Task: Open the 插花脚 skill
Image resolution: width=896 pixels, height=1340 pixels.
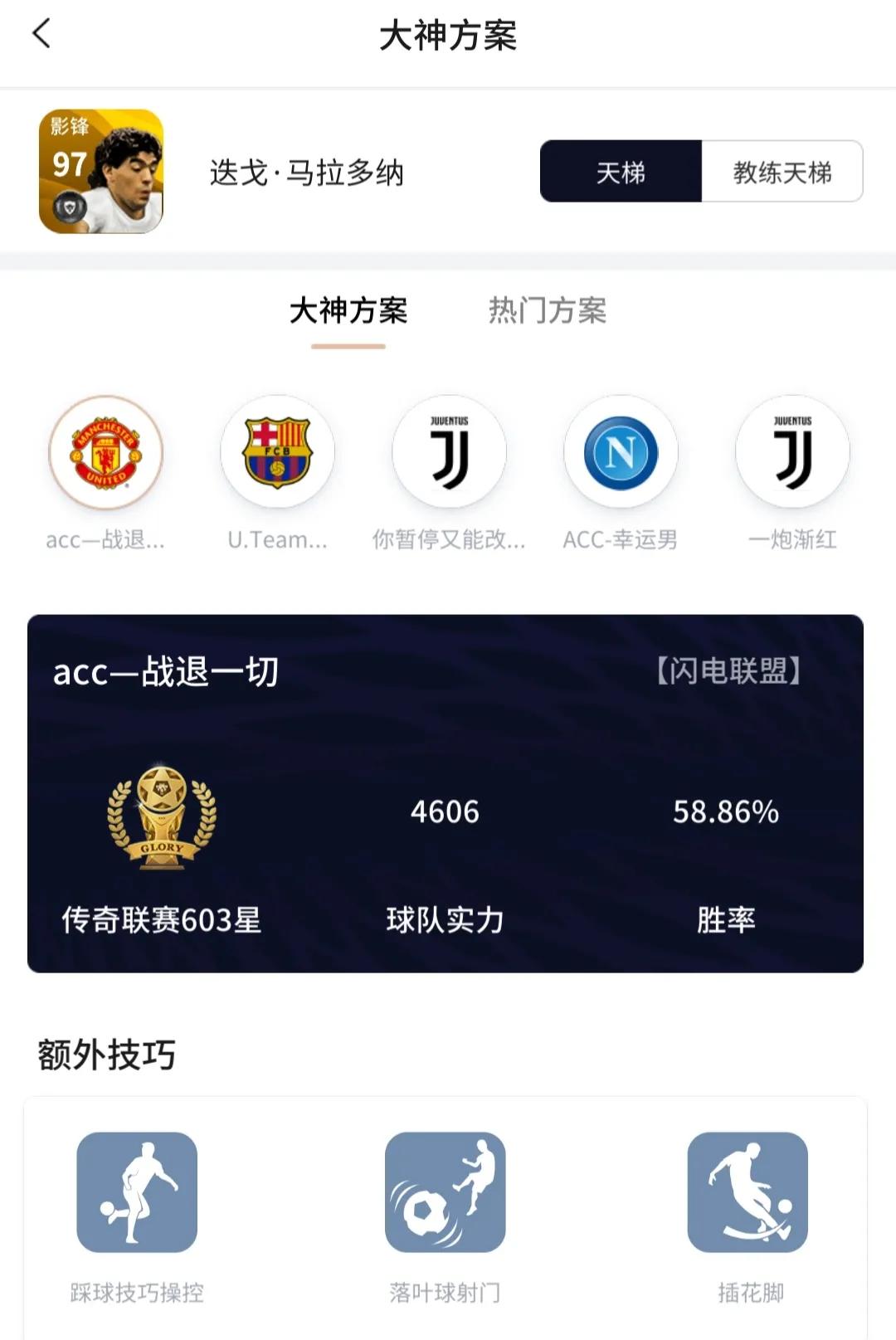Action: [747, 1191]
